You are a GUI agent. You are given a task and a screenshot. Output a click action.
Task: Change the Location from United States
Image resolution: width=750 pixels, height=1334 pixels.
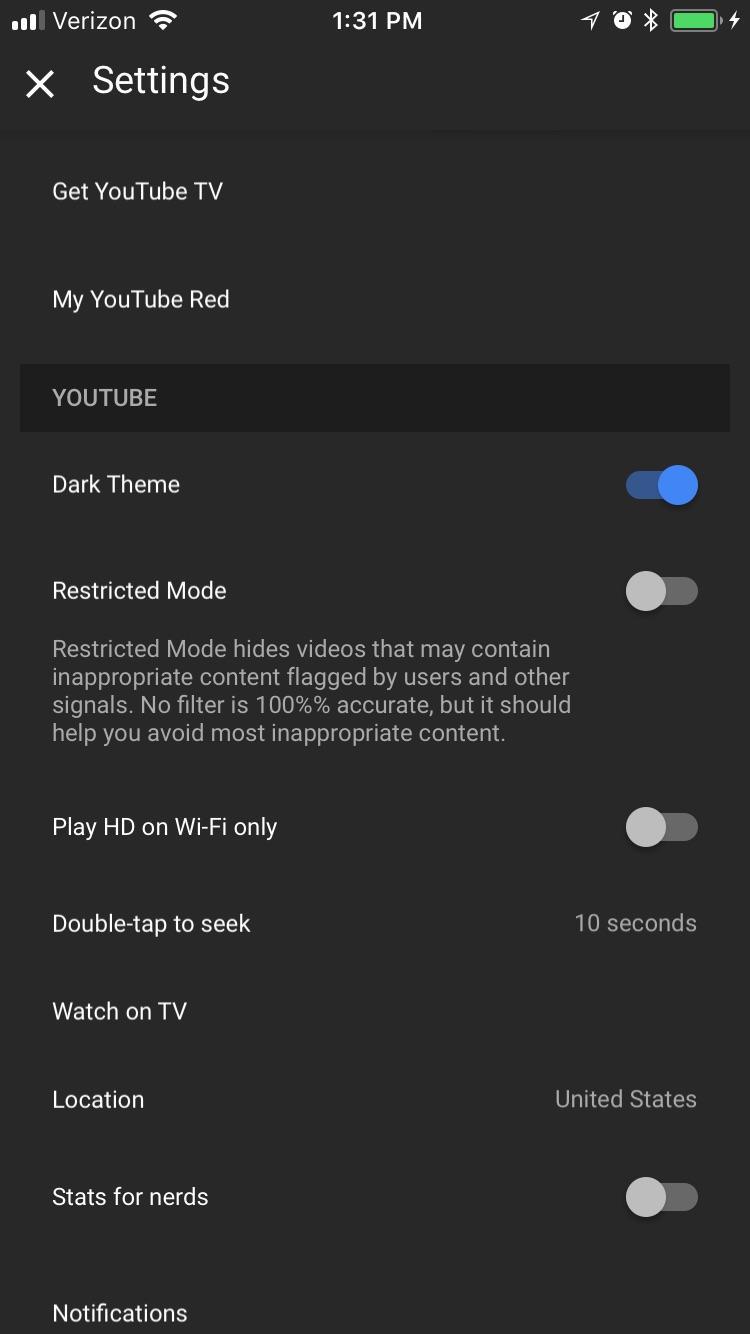tap(375, 1099)
